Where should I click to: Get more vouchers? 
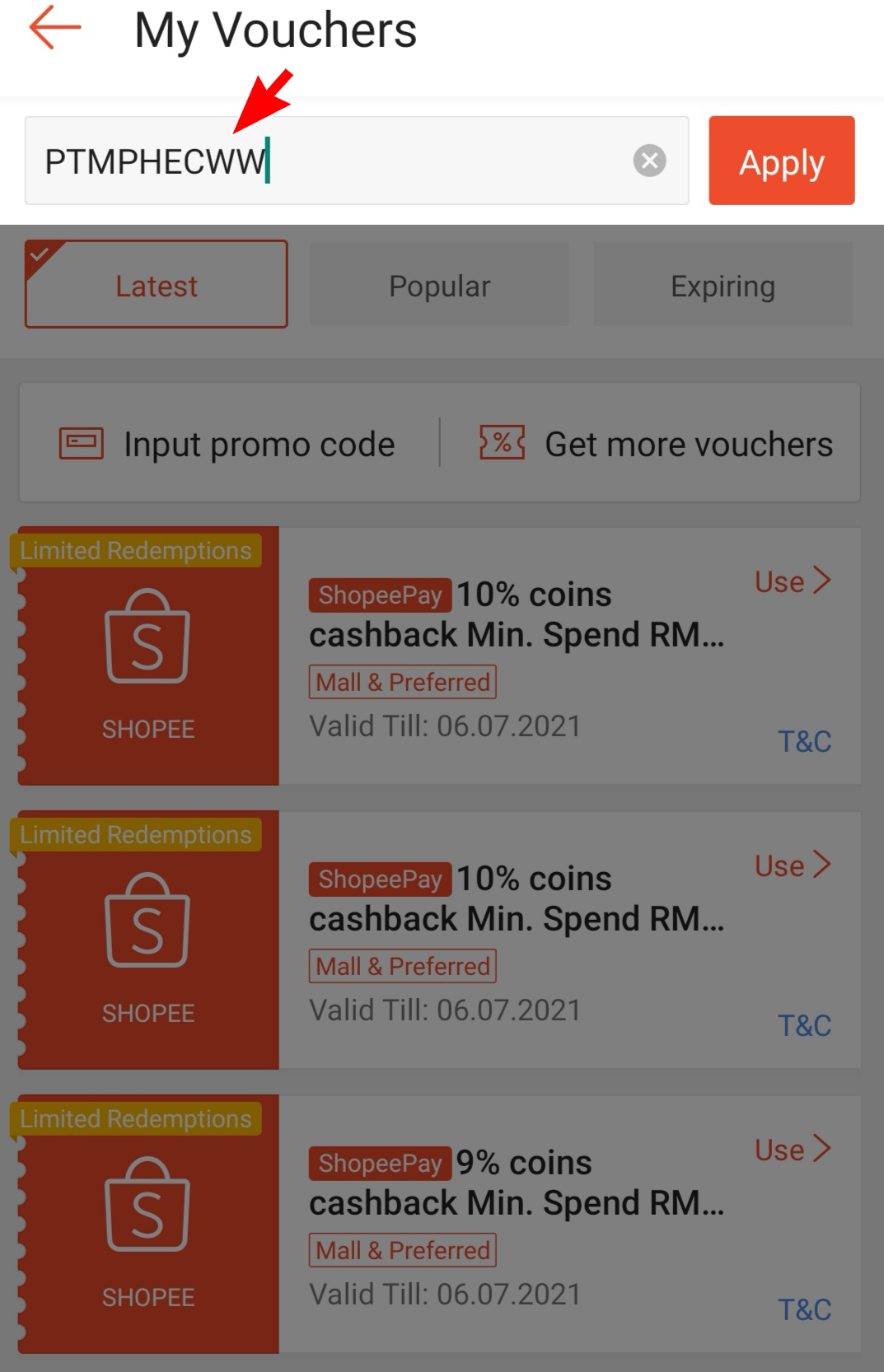(x=657, y=444)
